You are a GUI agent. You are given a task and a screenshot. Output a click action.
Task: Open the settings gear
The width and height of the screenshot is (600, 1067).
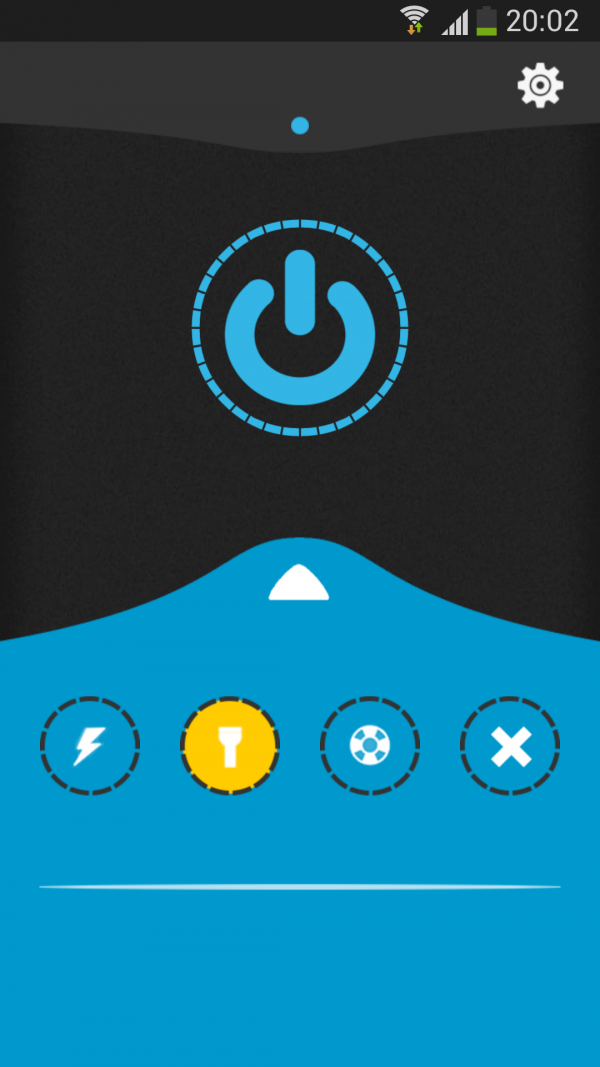(x=540, y=86)
